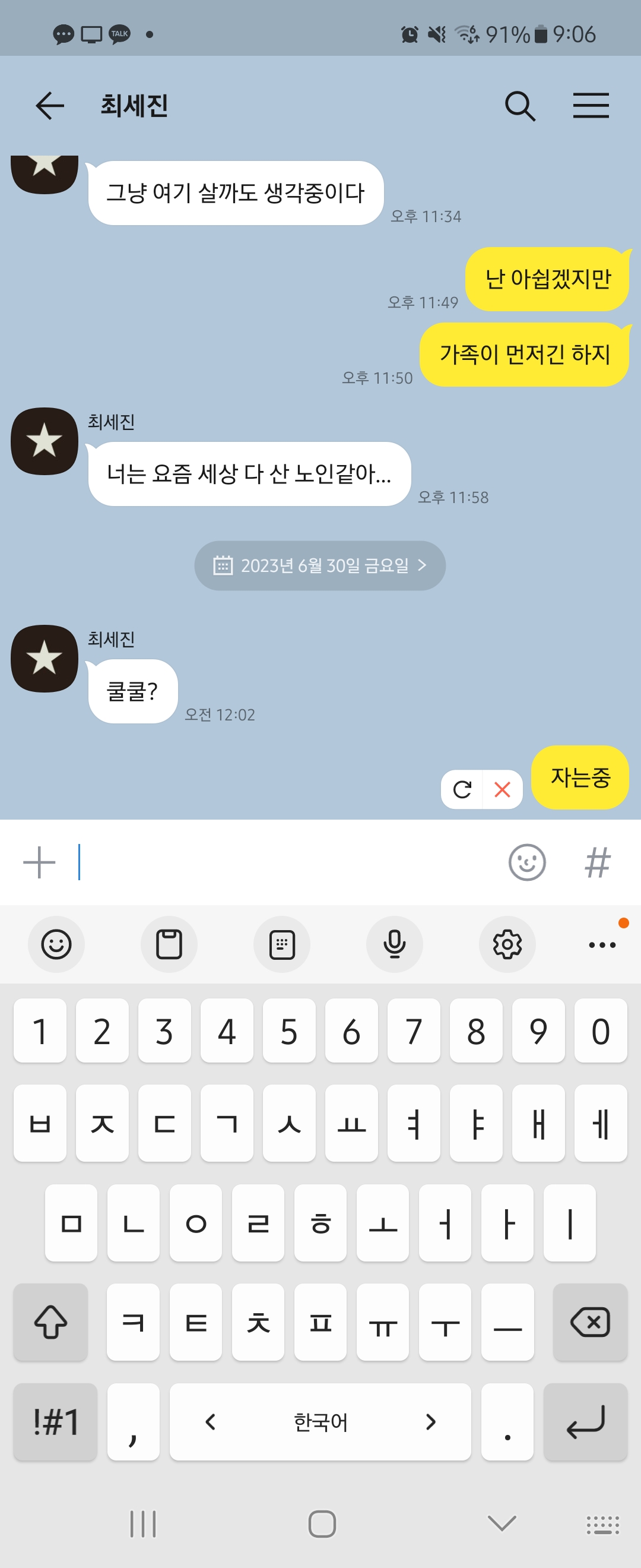The height and width of the screenshot is (1568, 641).
Task: Open the emoticon picker in message bar
Action: (x=526, y=862)
